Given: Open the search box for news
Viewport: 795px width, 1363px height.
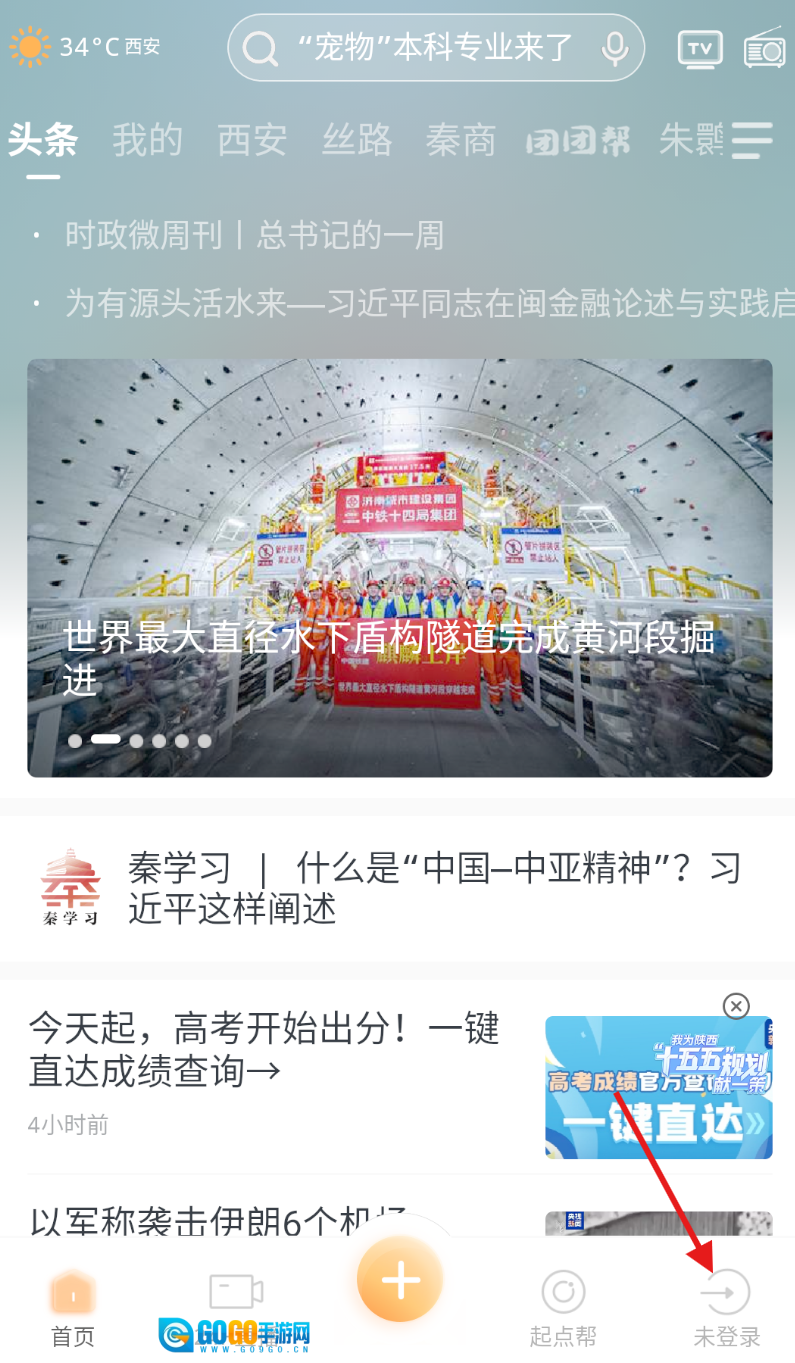Looking at the screenshot, I should click(x=420, y=47).
